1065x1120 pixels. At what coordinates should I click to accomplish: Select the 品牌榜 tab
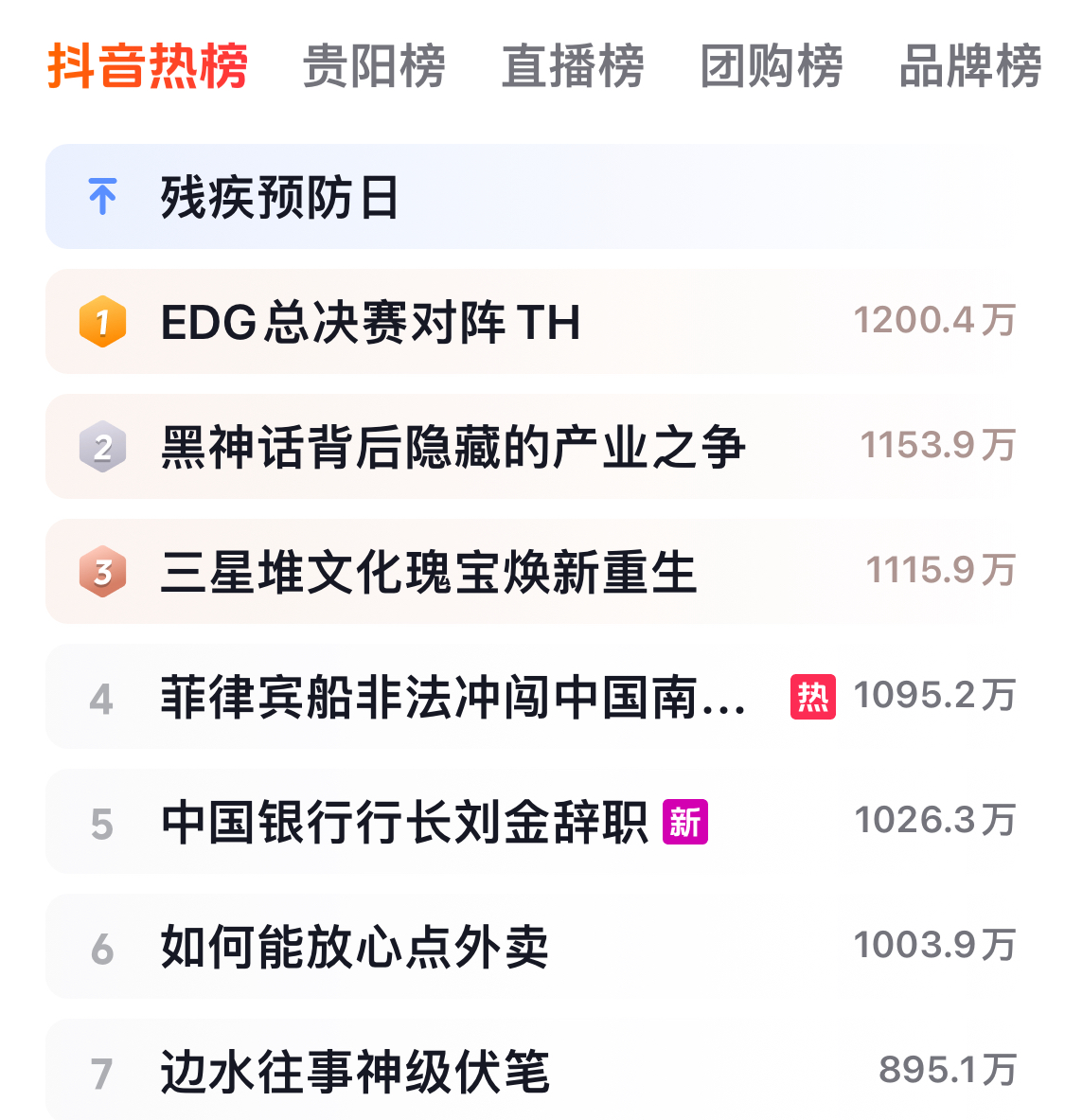967,66
